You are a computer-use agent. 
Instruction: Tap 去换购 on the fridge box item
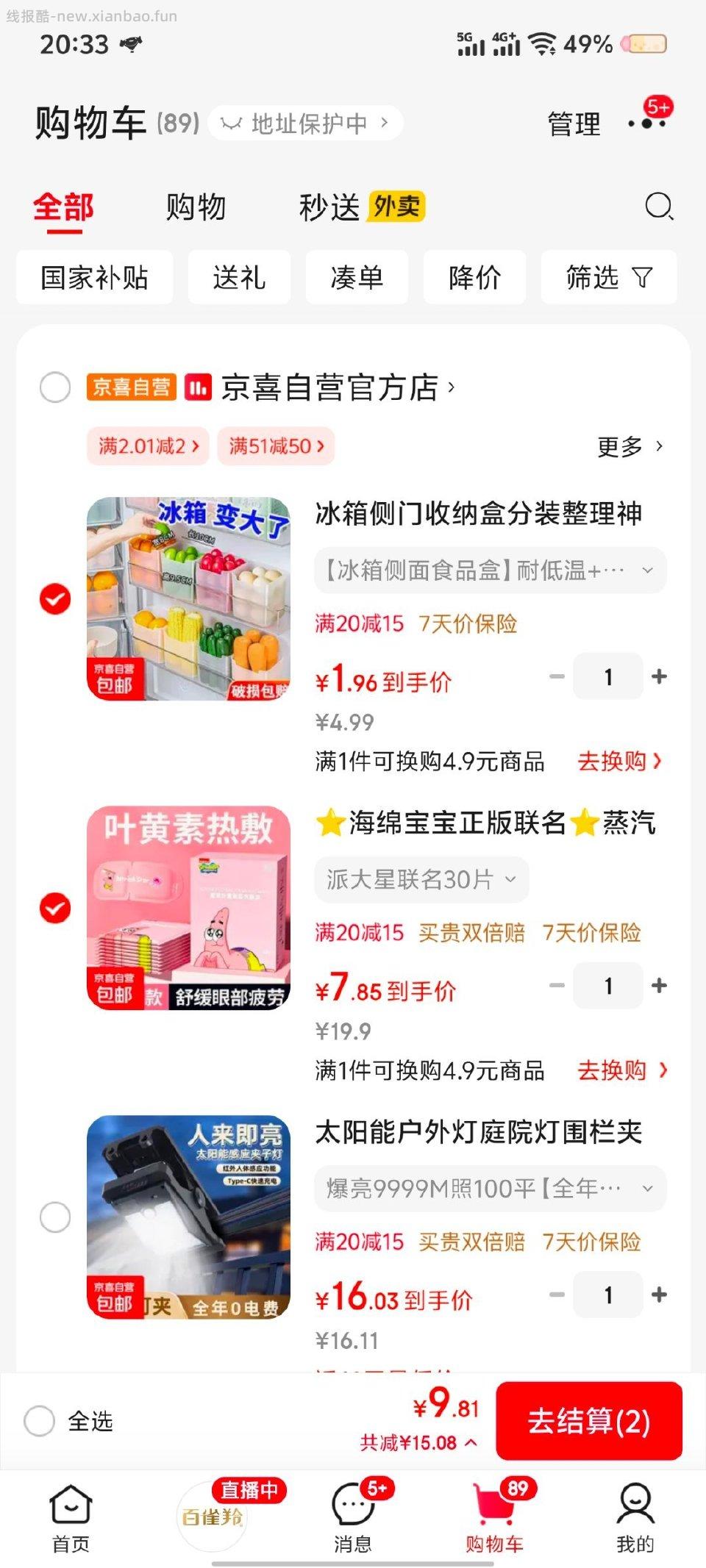coord(616,762)
